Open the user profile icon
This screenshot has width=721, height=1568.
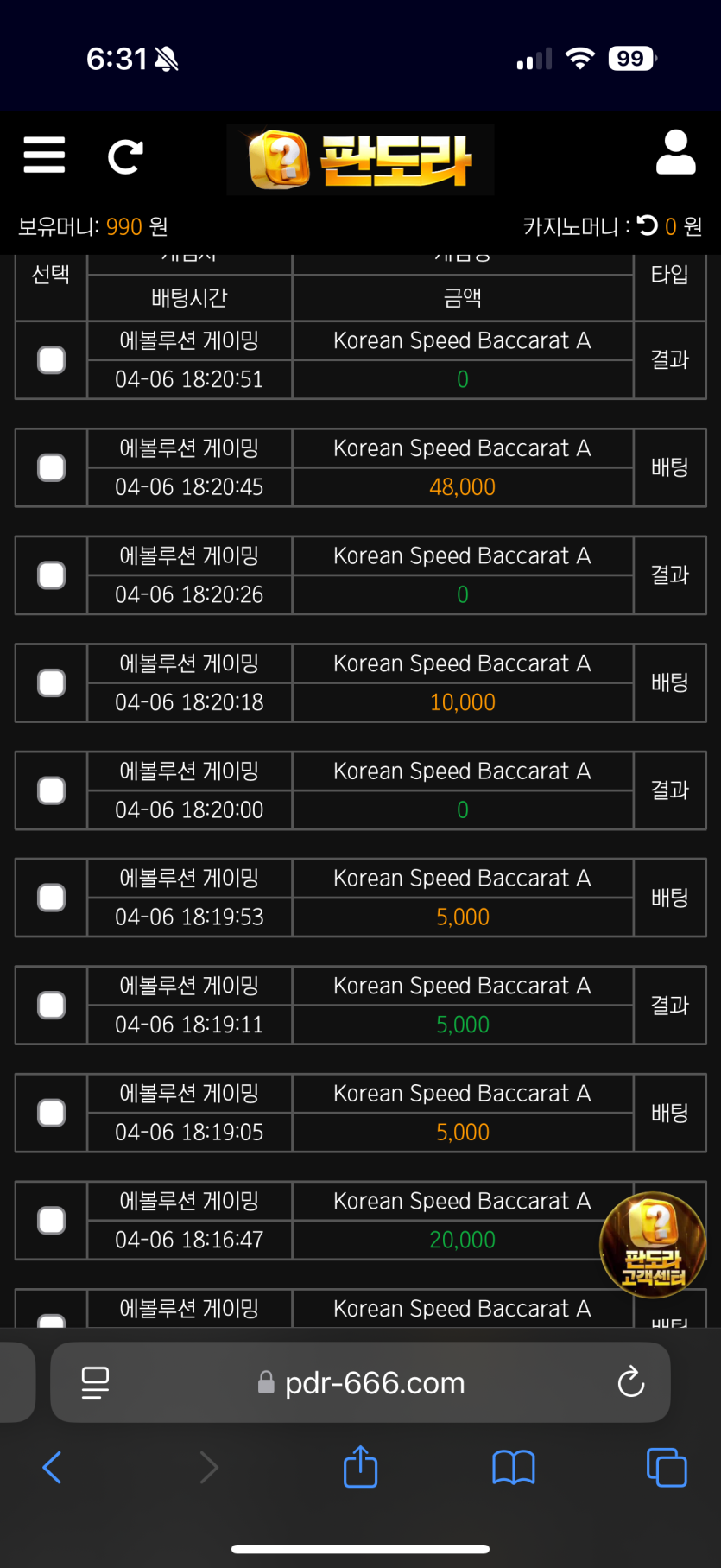(675, 153)
